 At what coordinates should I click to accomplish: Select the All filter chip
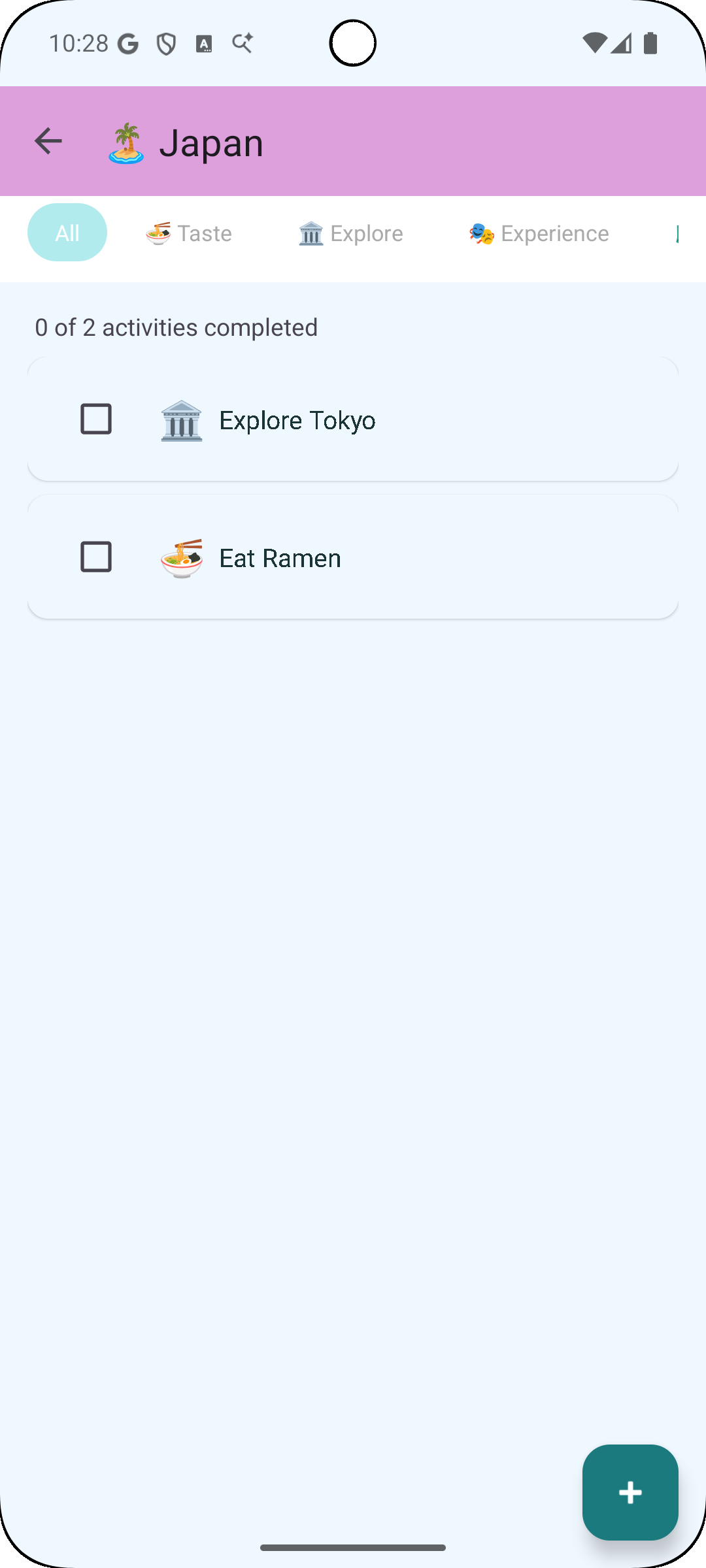[67, 233]
